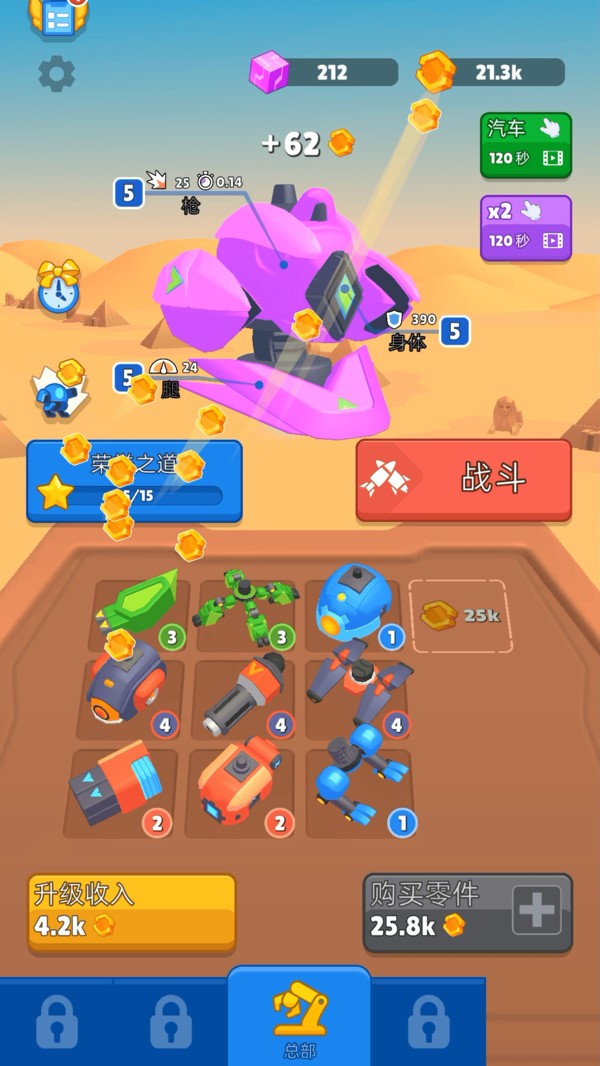Select the green level 3 spider legs
Viewport: 600px width, 1066px height.
tap(247, 608)
